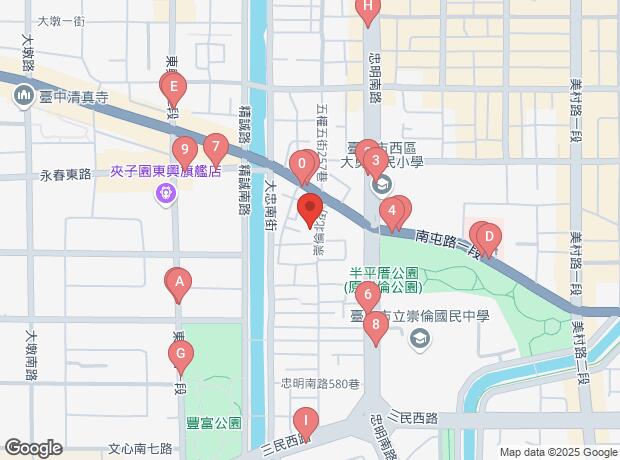Open marker 0 near the red pin

302,165
